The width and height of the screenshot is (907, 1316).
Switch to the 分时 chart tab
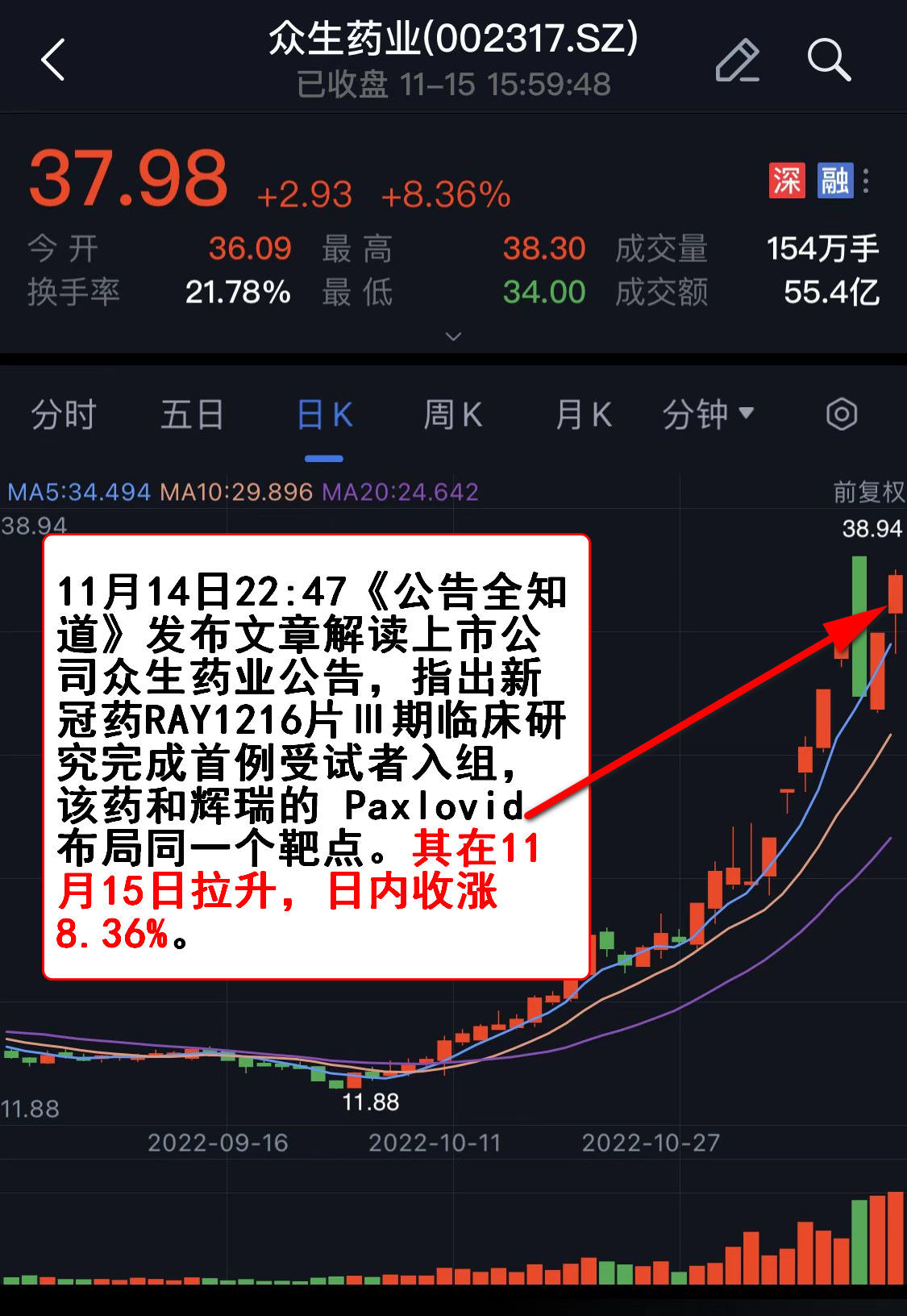coord(63,415)
